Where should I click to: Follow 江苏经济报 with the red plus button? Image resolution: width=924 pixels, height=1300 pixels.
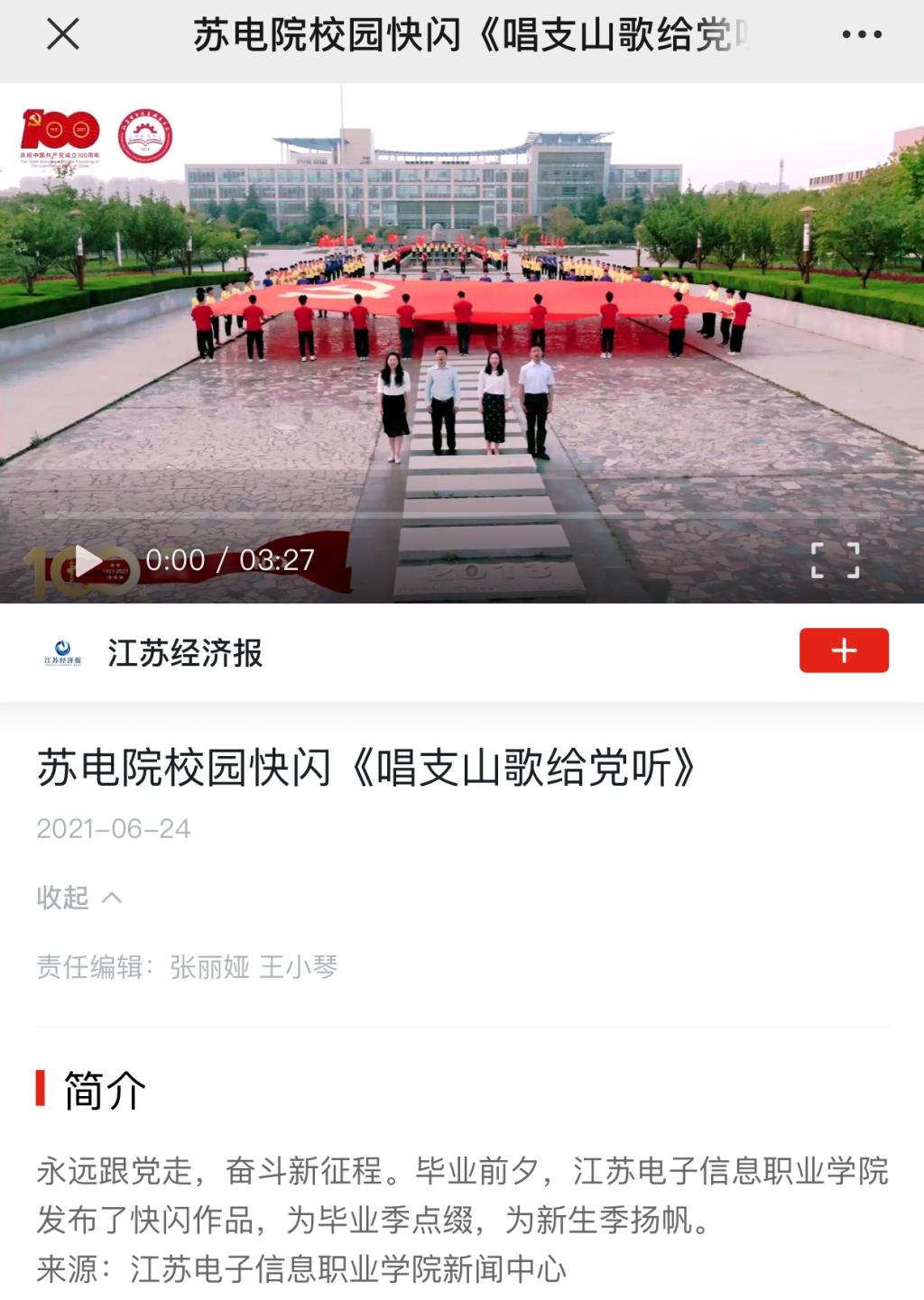[843, 650]
